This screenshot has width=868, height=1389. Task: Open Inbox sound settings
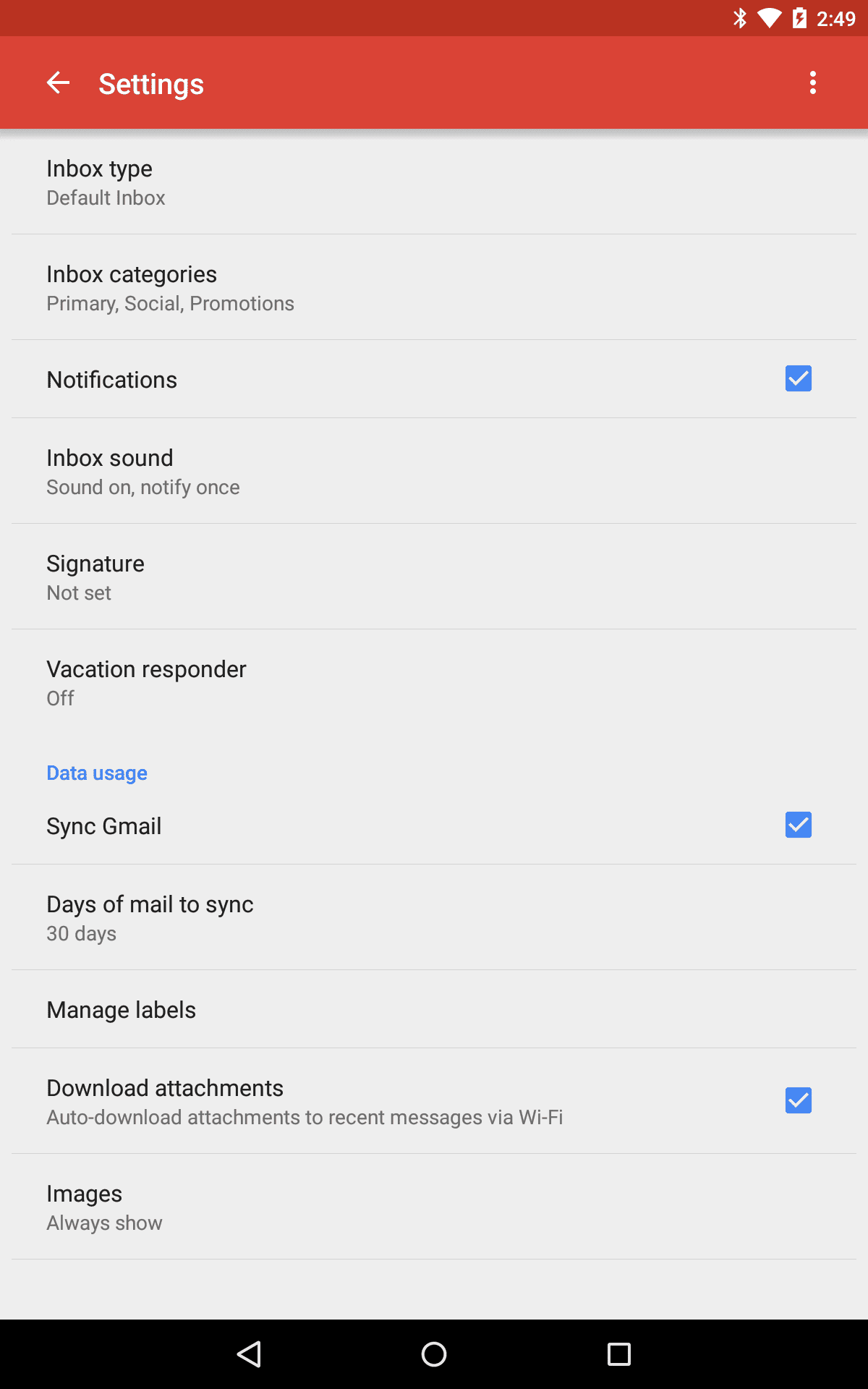[434, 471]
